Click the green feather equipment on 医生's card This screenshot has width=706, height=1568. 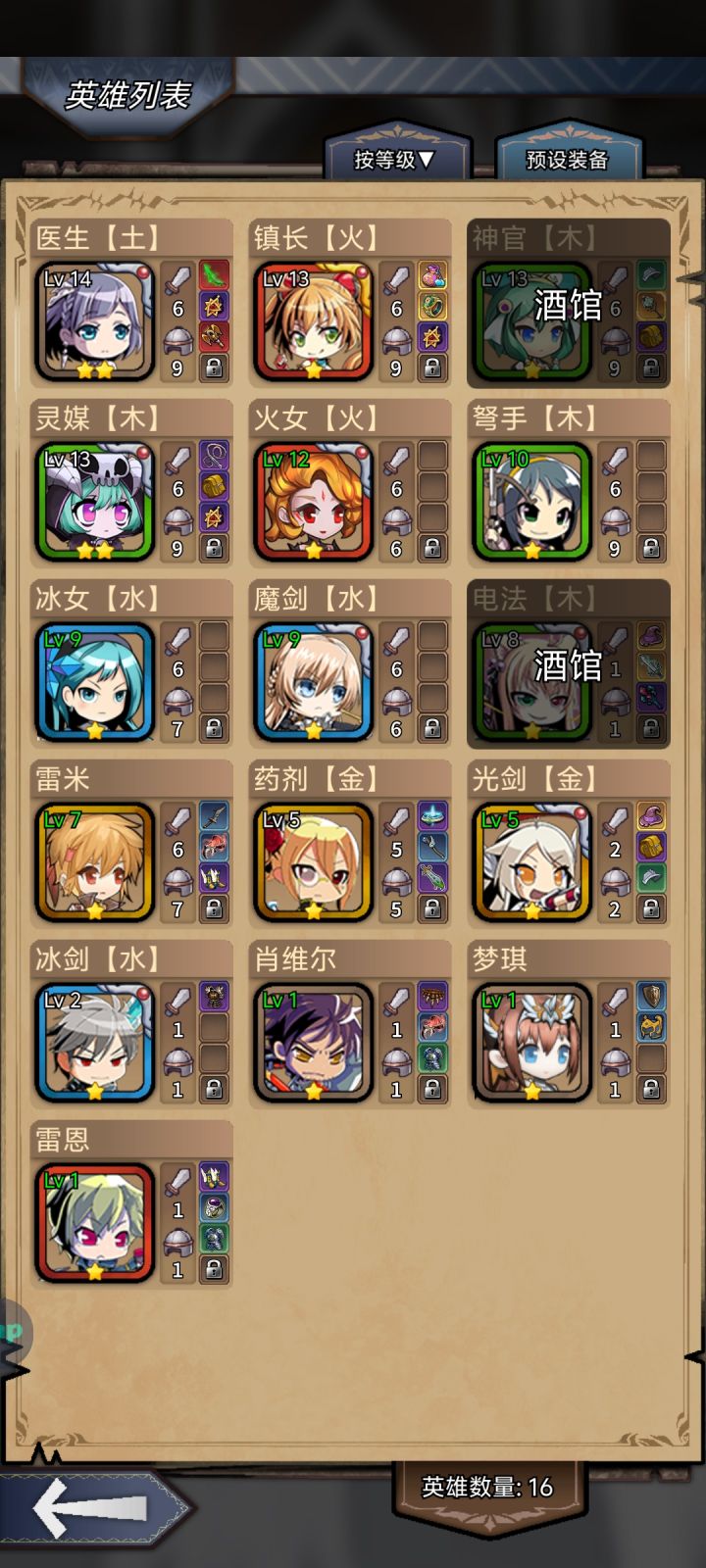[213, 277]
